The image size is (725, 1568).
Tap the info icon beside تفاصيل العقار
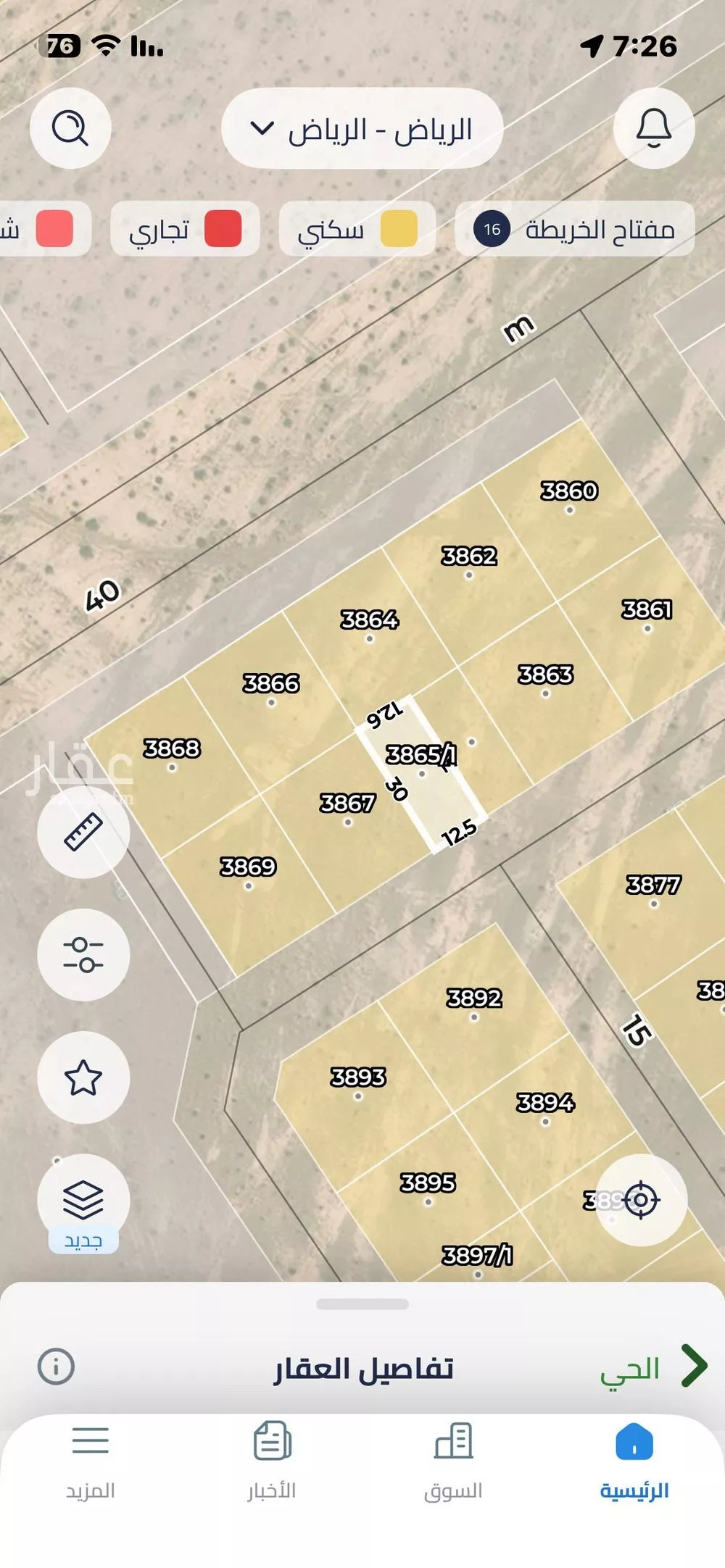pyautogui.click(x=56, y=1367)
